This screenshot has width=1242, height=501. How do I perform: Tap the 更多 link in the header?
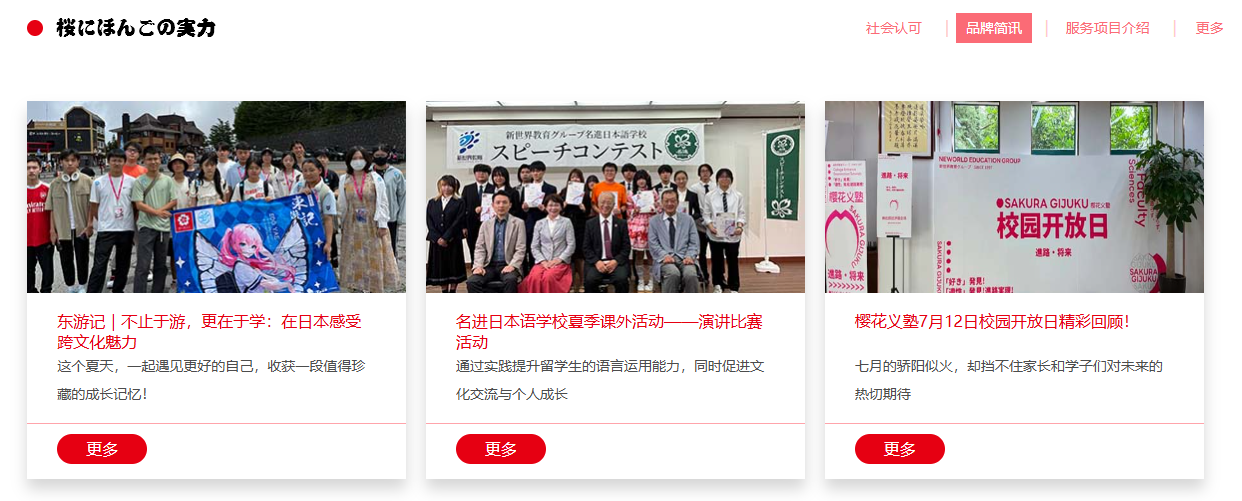click(x=1209, y=28)
